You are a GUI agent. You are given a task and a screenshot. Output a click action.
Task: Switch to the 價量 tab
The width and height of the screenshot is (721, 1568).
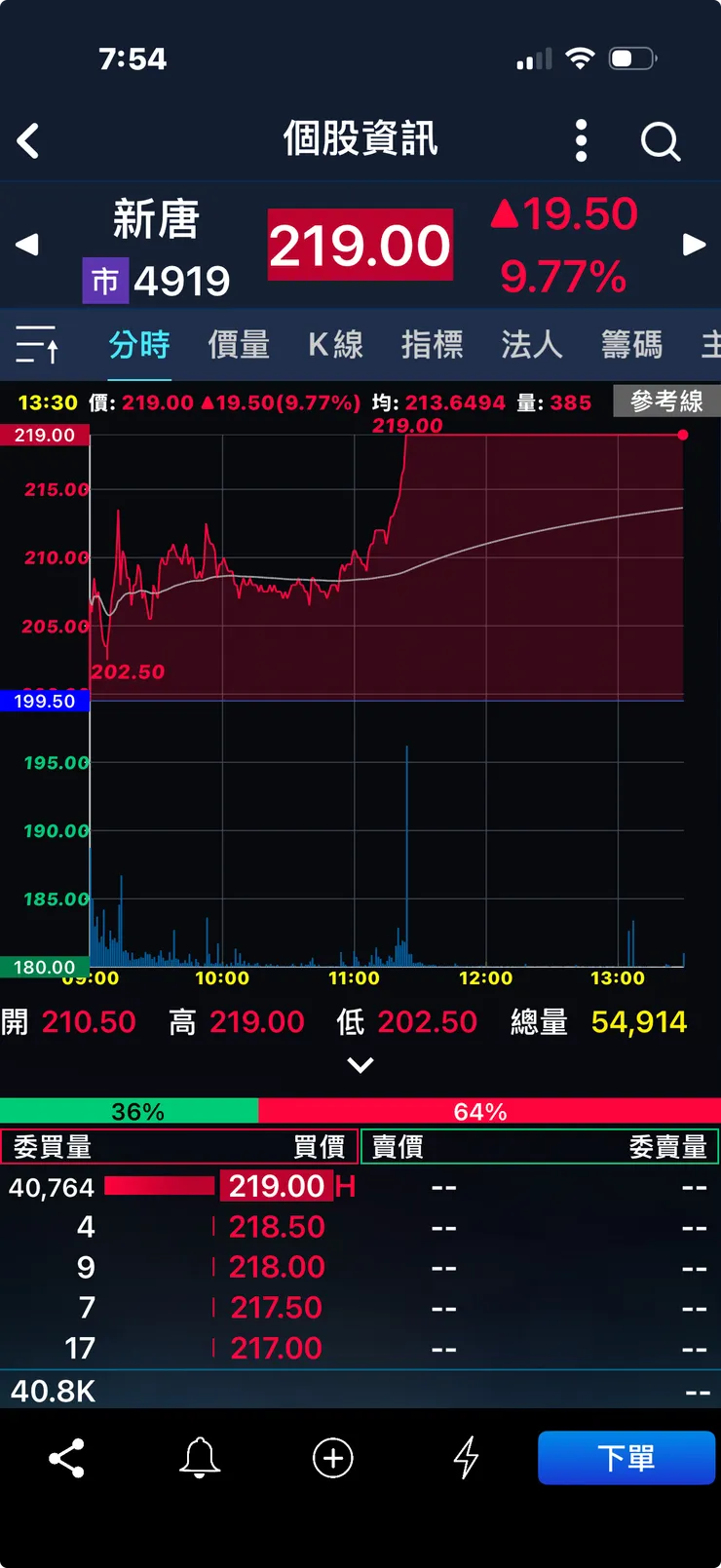(x=239, y=345)
